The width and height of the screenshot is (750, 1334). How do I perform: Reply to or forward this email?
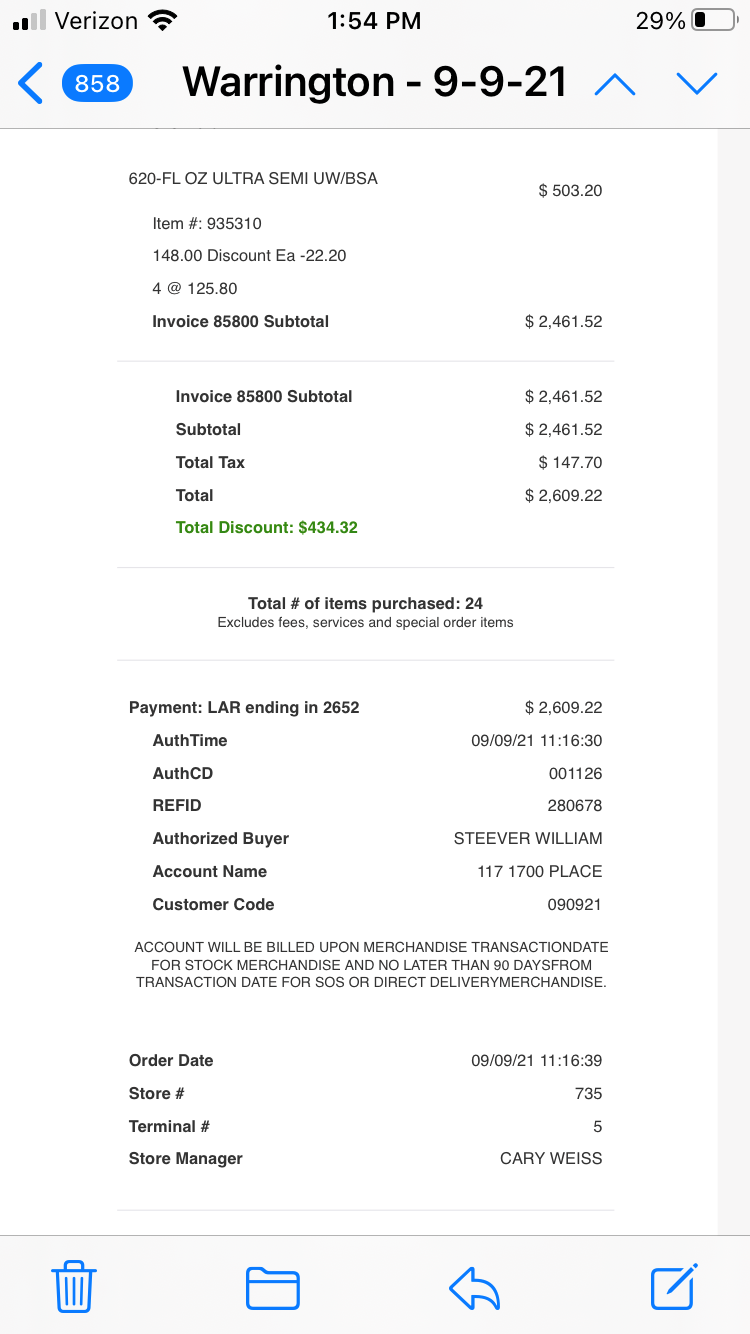(474, 1287)
